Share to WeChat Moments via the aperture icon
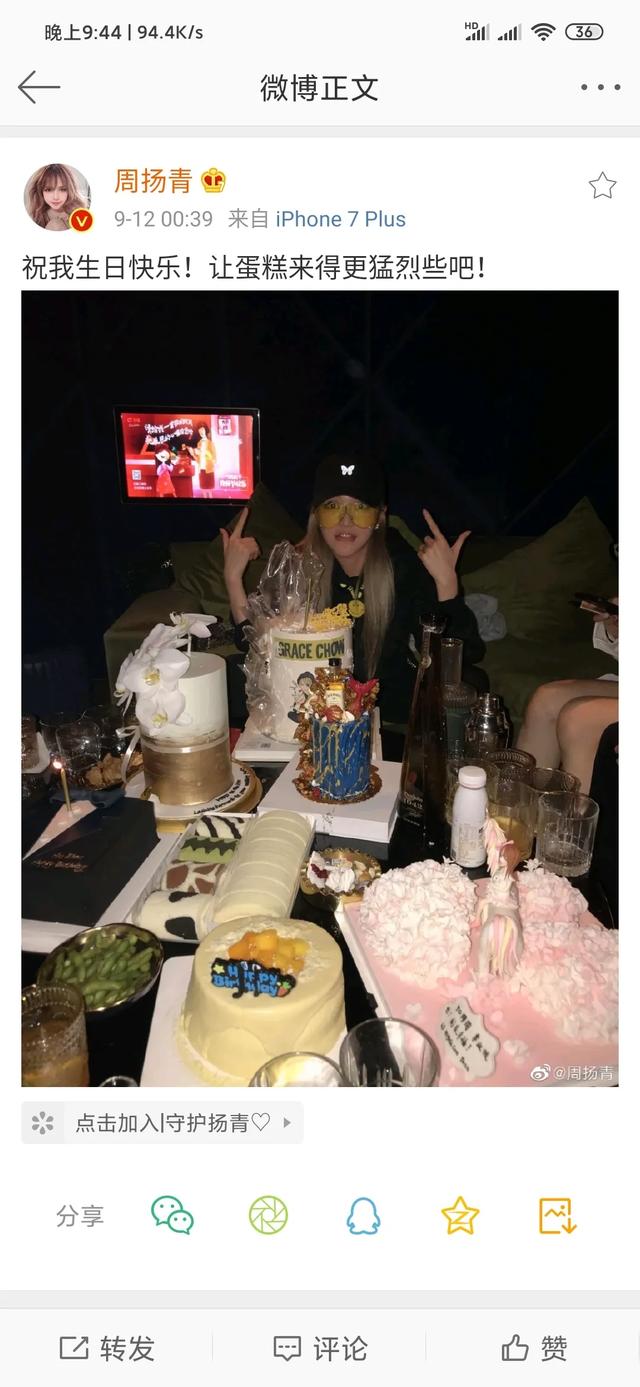This screenshot has width=640, height=1387. click(268, 1216)
